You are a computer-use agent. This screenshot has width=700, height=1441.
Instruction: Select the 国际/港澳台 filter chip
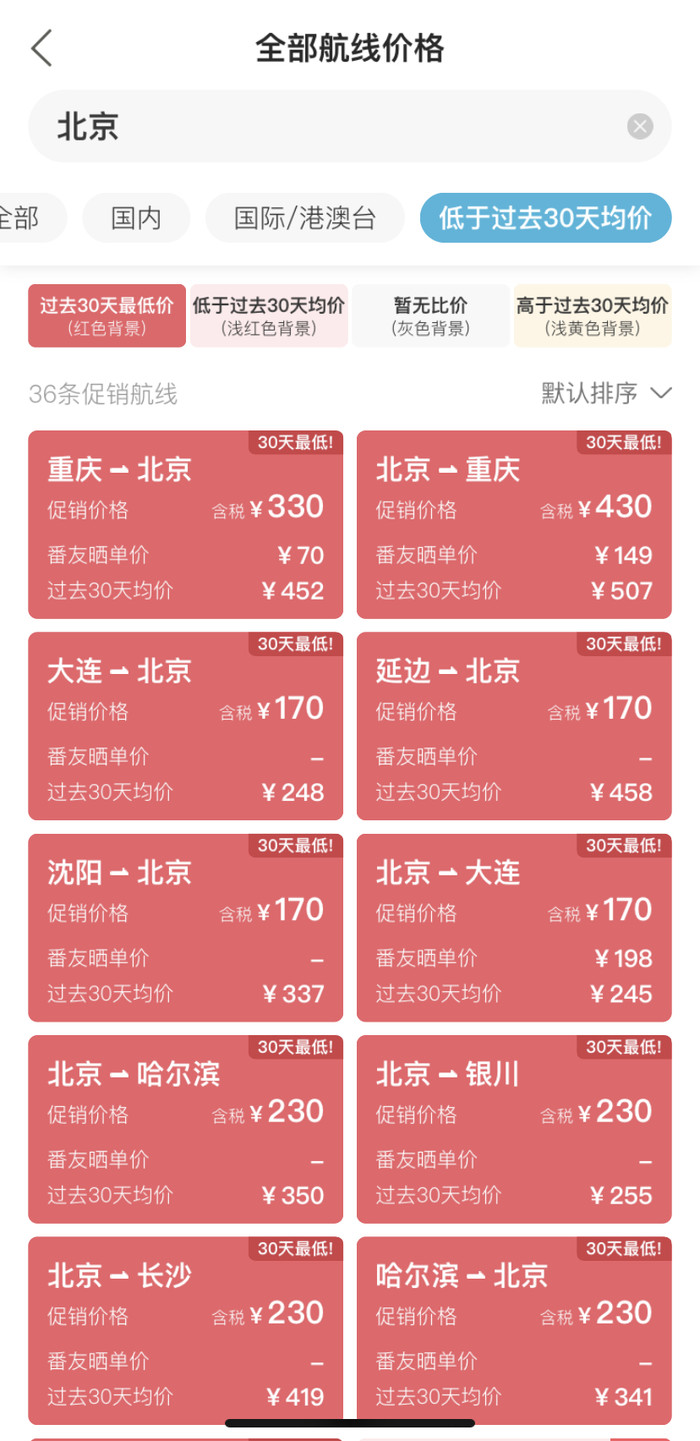click(305, 218)
